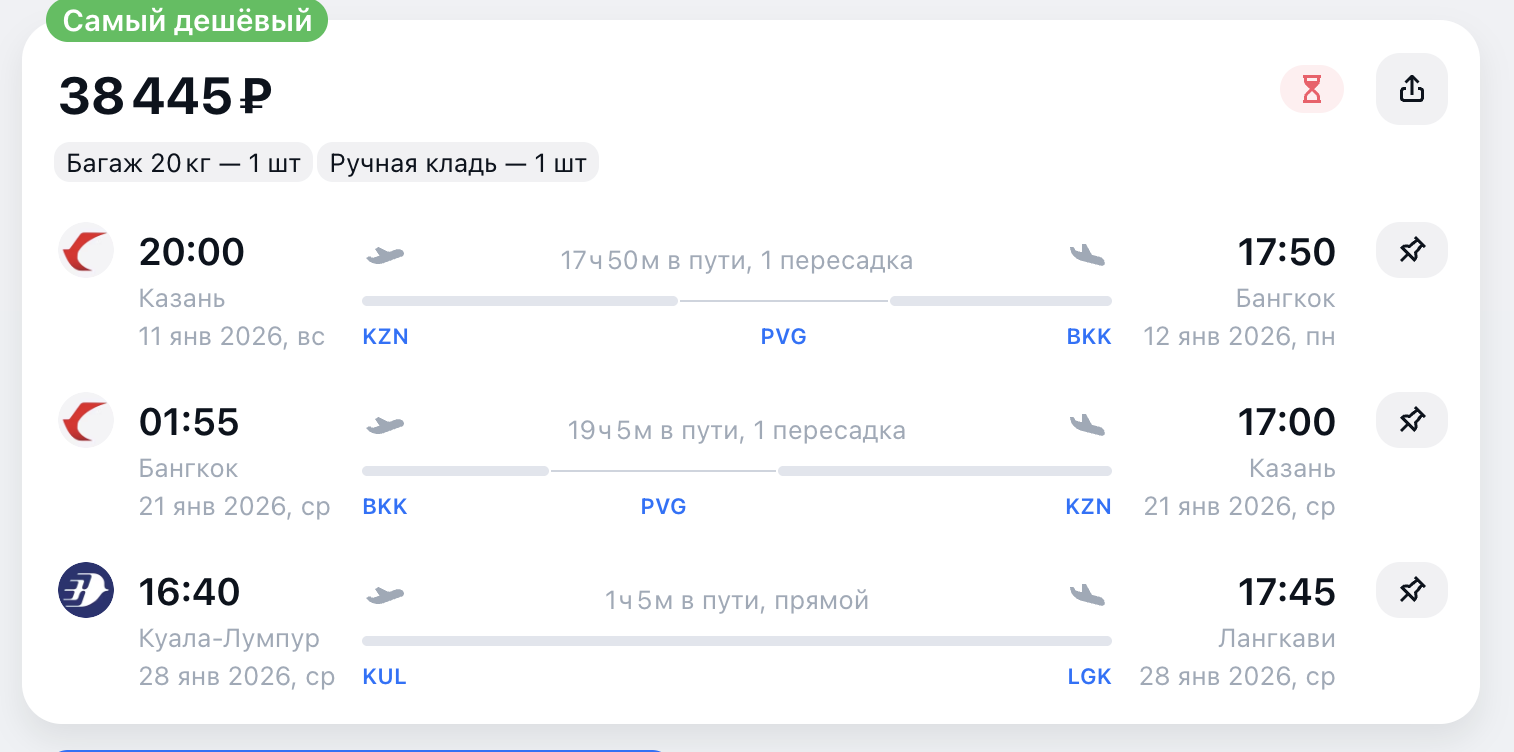Screen dimensions: 1514x752
Task: Share this flight ticket
Action: point(1411,90)
